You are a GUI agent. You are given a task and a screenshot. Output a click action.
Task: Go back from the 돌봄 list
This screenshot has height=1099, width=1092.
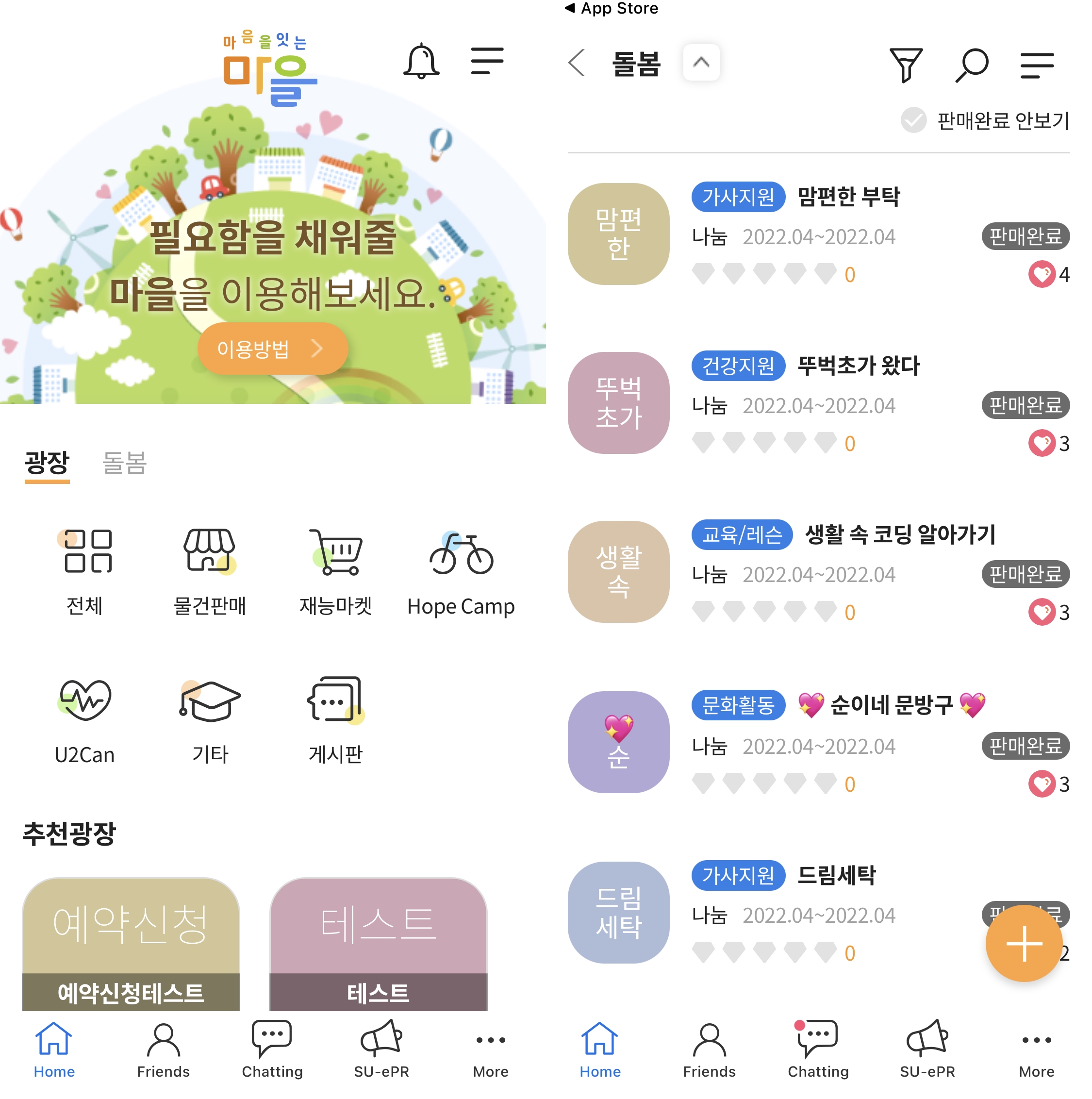(576, 63)
